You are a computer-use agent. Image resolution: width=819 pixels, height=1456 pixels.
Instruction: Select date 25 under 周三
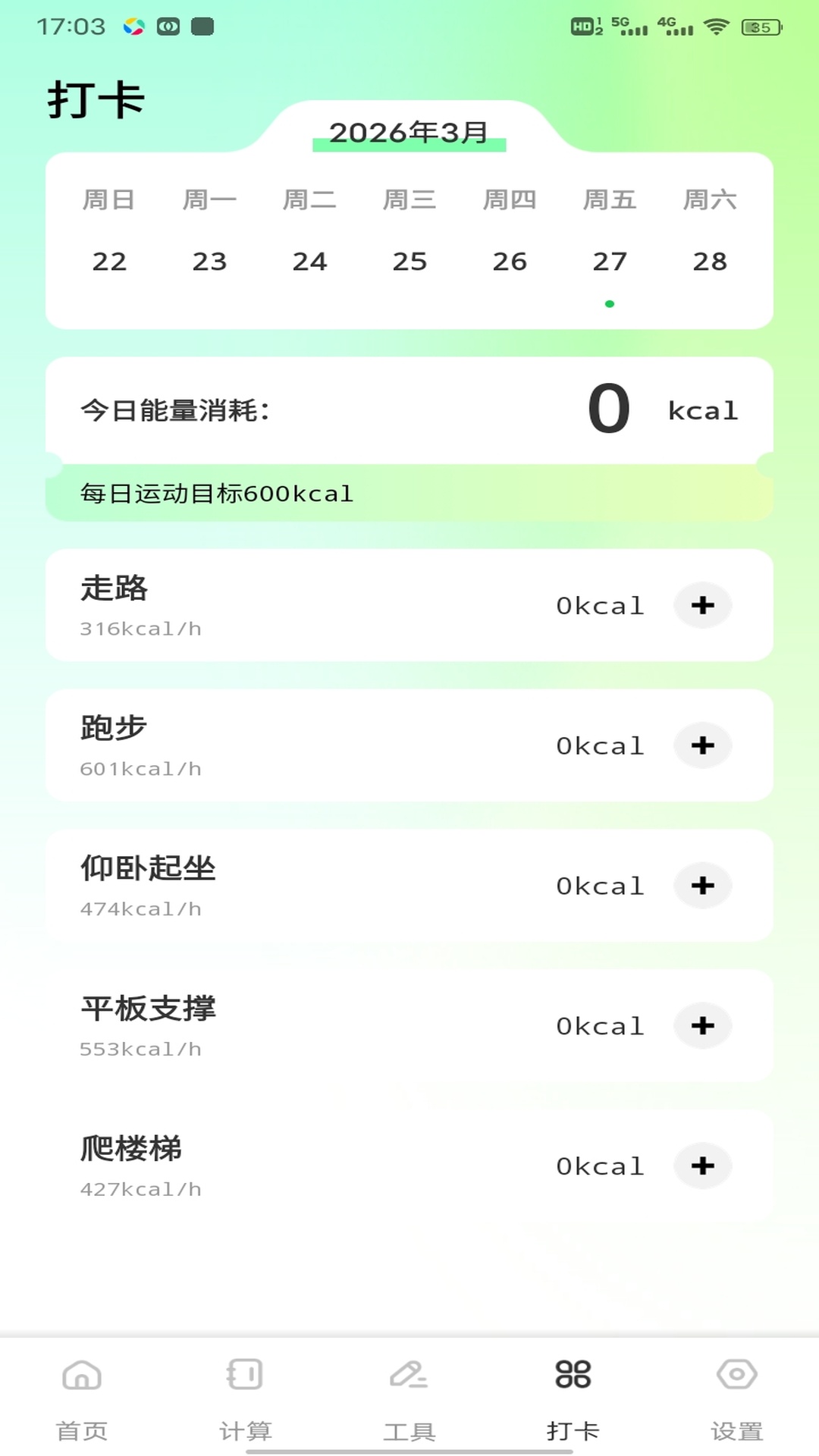[x=409, y=262]
